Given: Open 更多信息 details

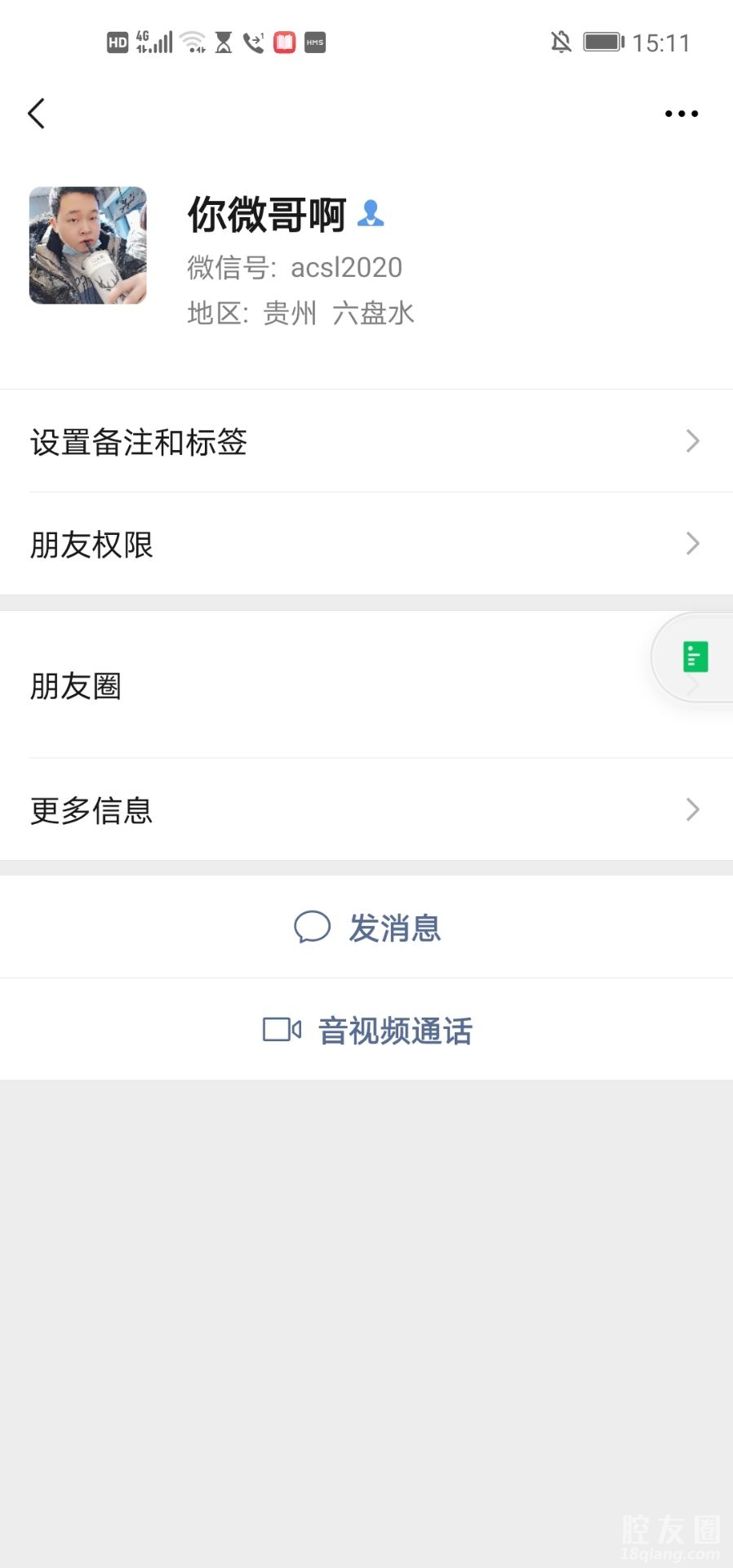Looking at the screenshot, I should click(x=366, y=809).
